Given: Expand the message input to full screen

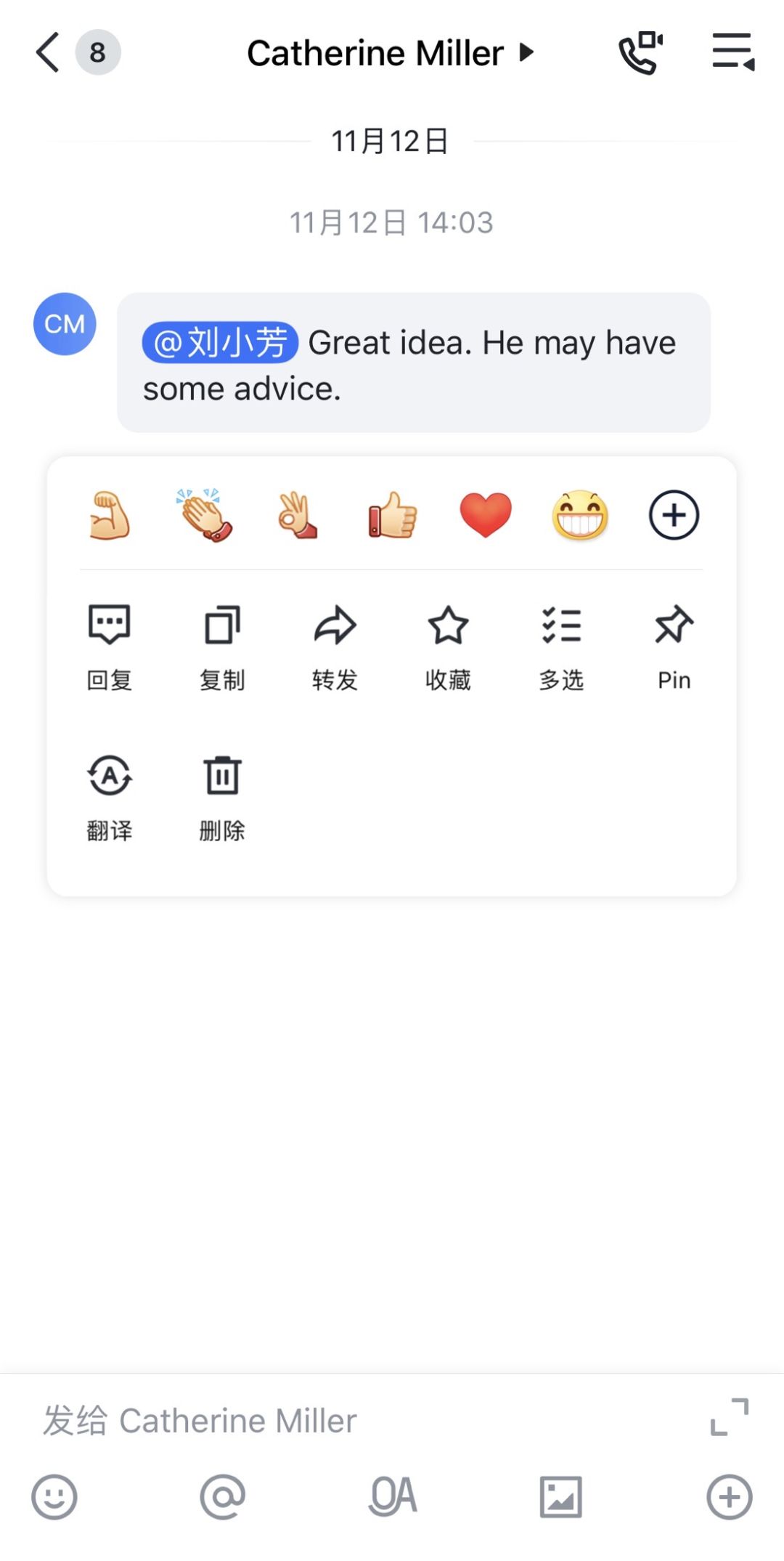Looking at the screenshot, I should [729, 1417].
